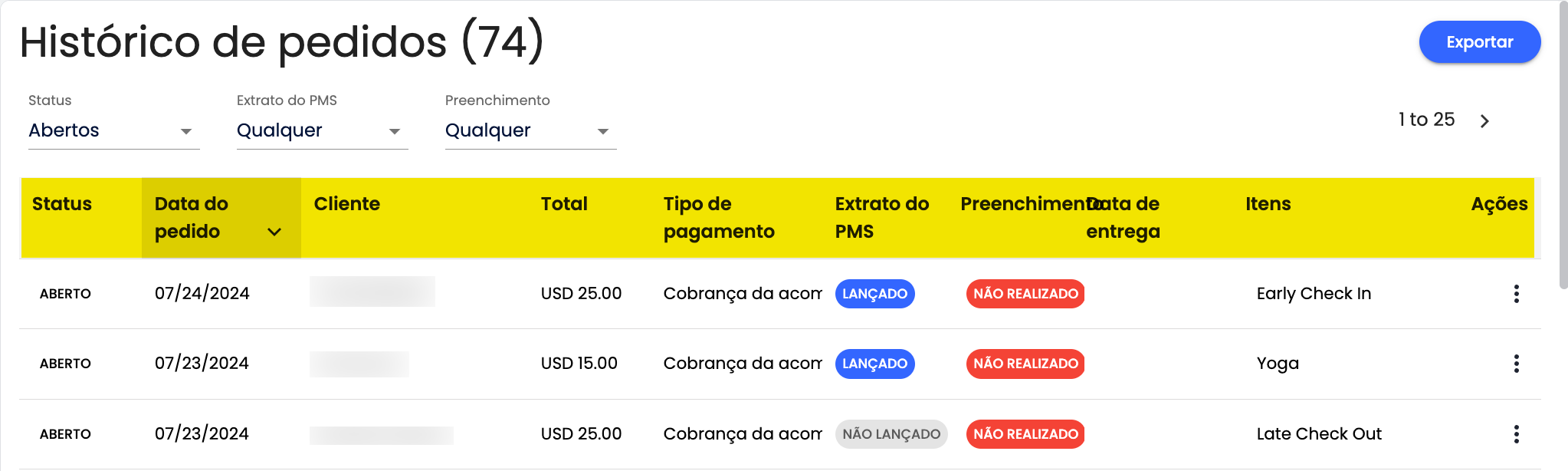Open the Late Check Out order row
Image resolution: width=1568 pixels, height=471 pixels.
[1318, 434]
